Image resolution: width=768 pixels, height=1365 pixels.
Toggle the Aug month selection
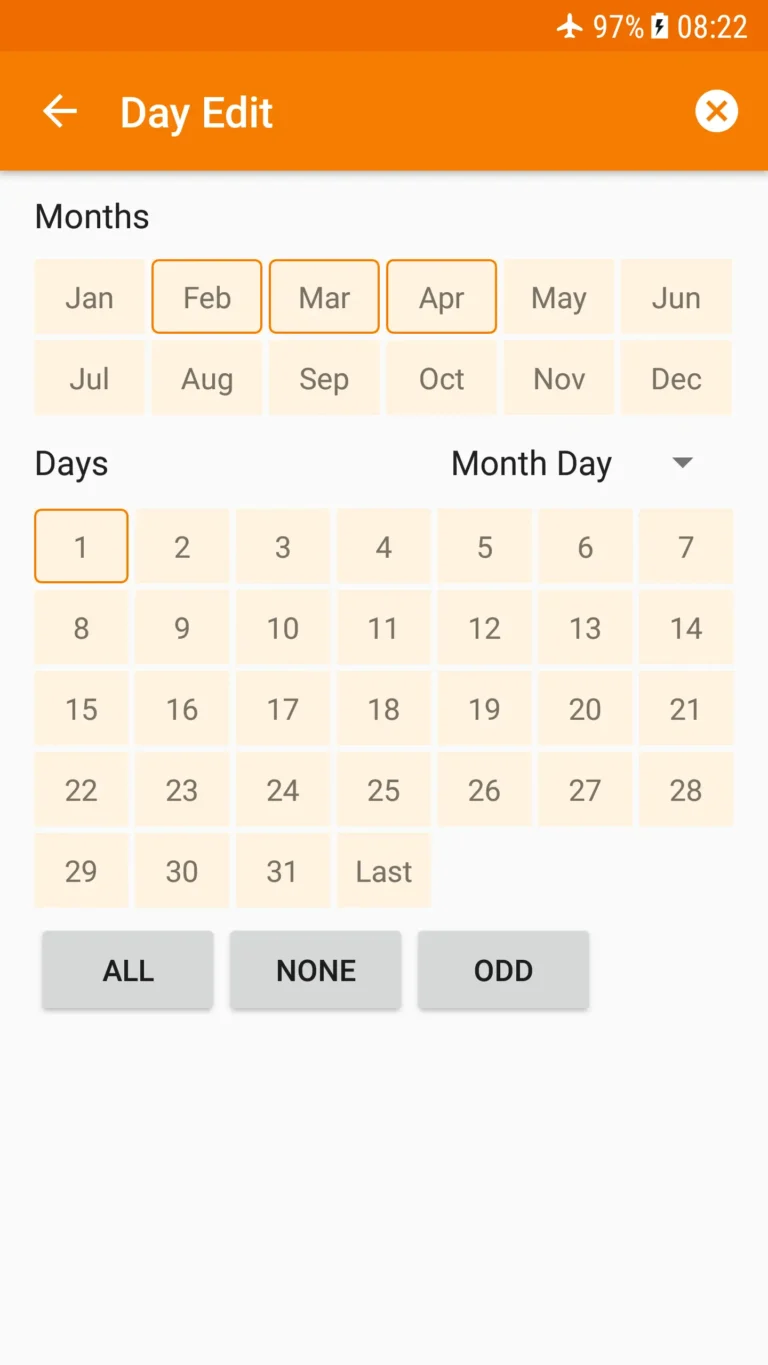pyautogui.click(x=206, y=378)
